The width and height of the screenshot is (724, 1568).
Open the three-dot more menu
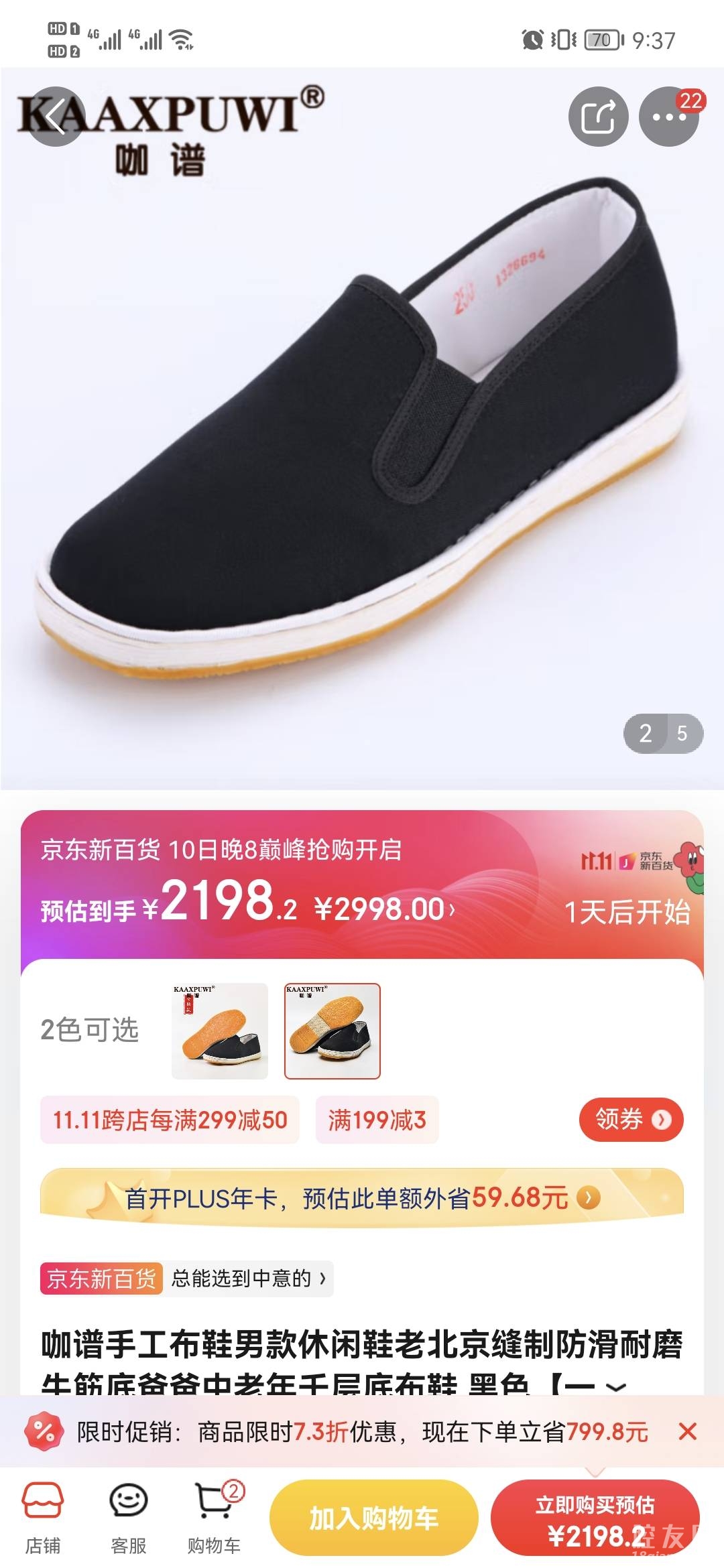click(x=668, y=117)
